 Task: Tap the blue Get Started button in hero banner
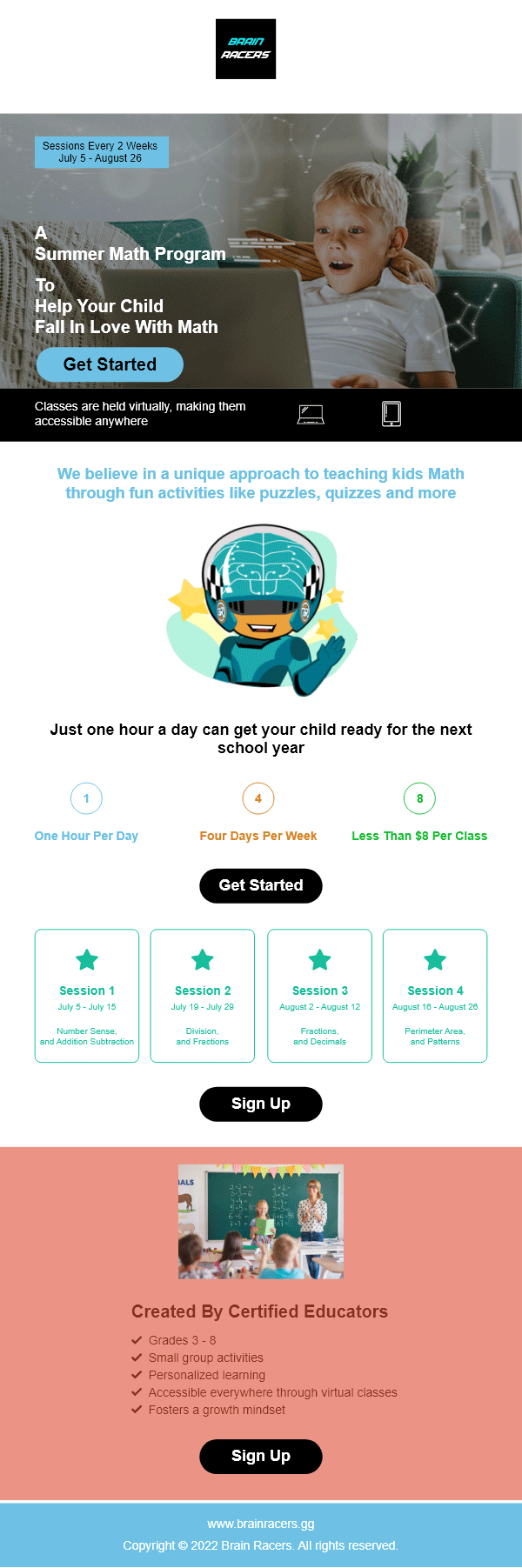110,364
